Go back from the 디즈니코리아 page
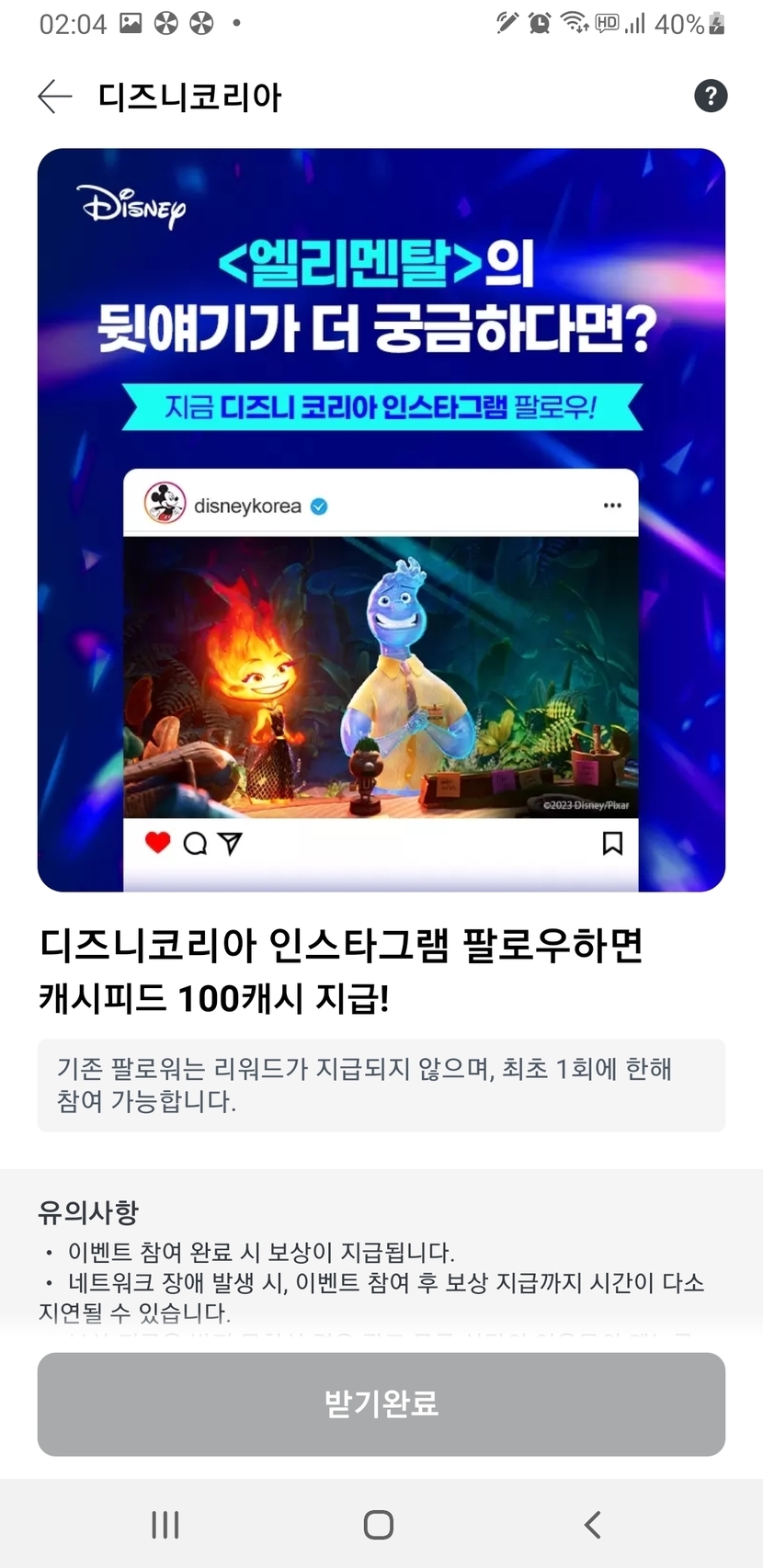This screenshot has width=763, height=1568. click(54, 97)
